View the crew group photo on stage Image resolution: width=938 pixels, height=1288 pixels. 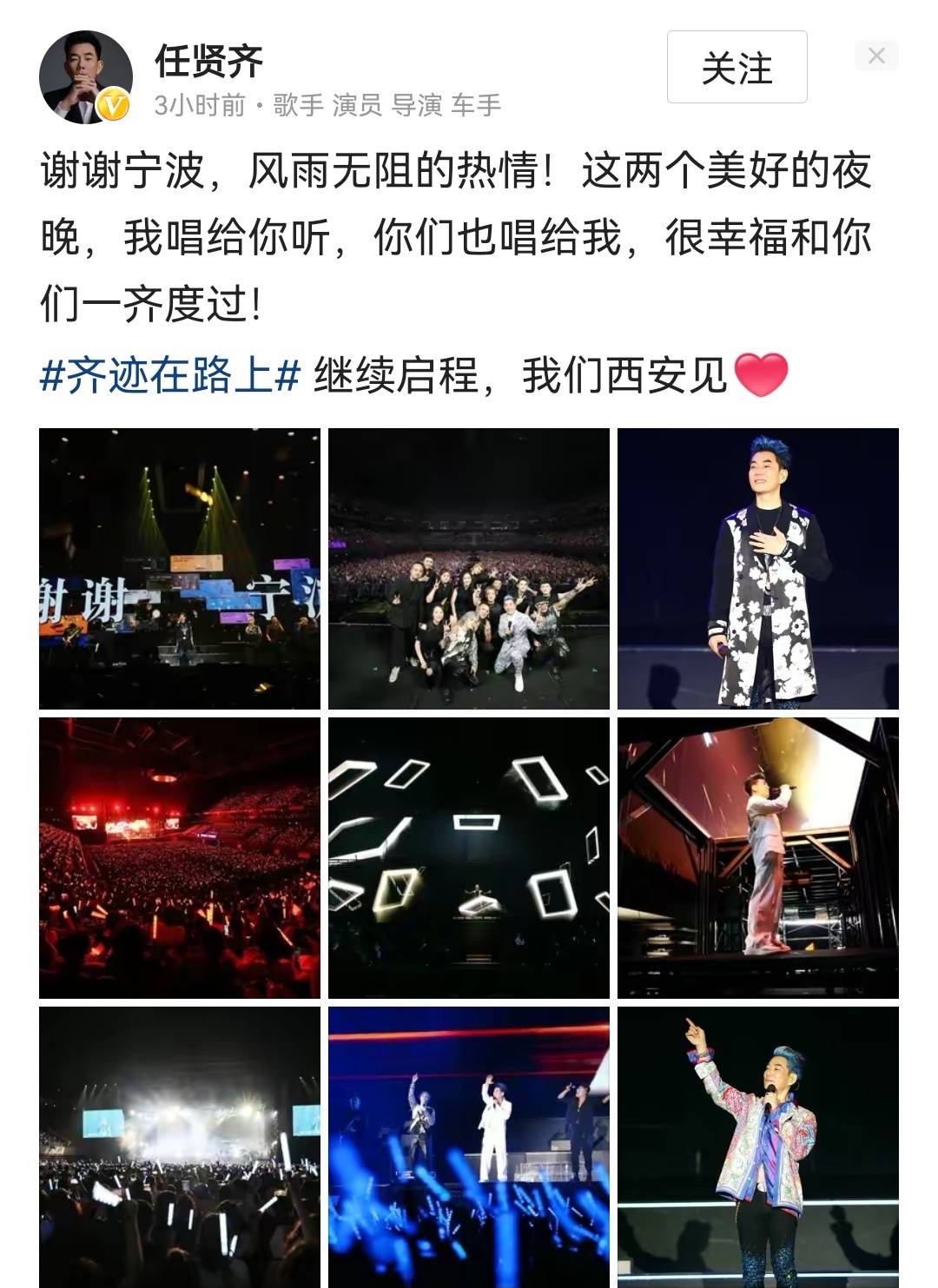tap(469, 569)
